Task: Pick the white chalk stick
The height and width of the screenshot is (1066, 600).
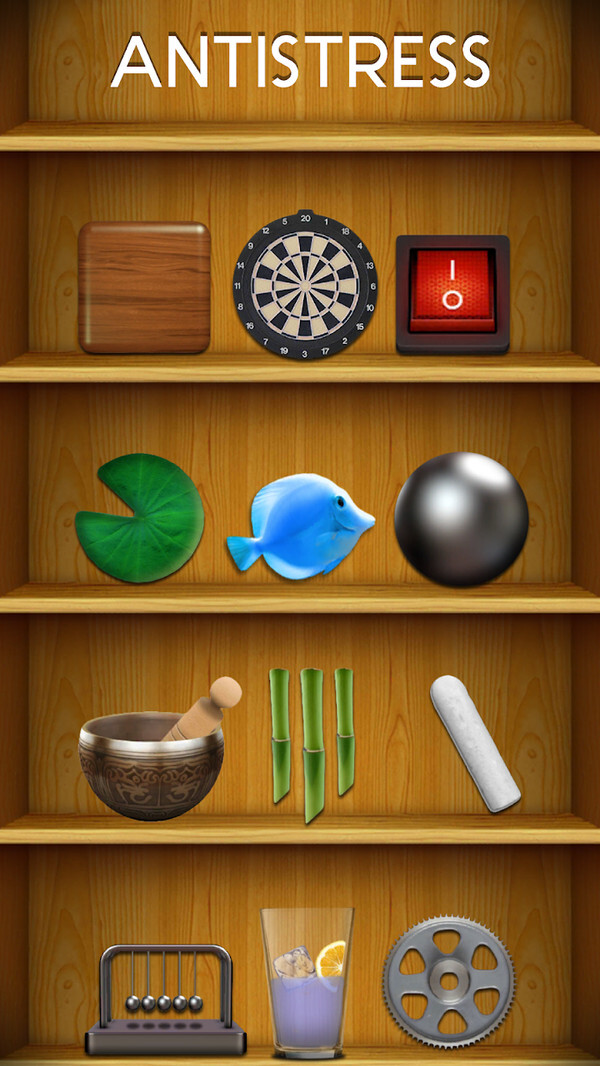Action: [475, 742]
